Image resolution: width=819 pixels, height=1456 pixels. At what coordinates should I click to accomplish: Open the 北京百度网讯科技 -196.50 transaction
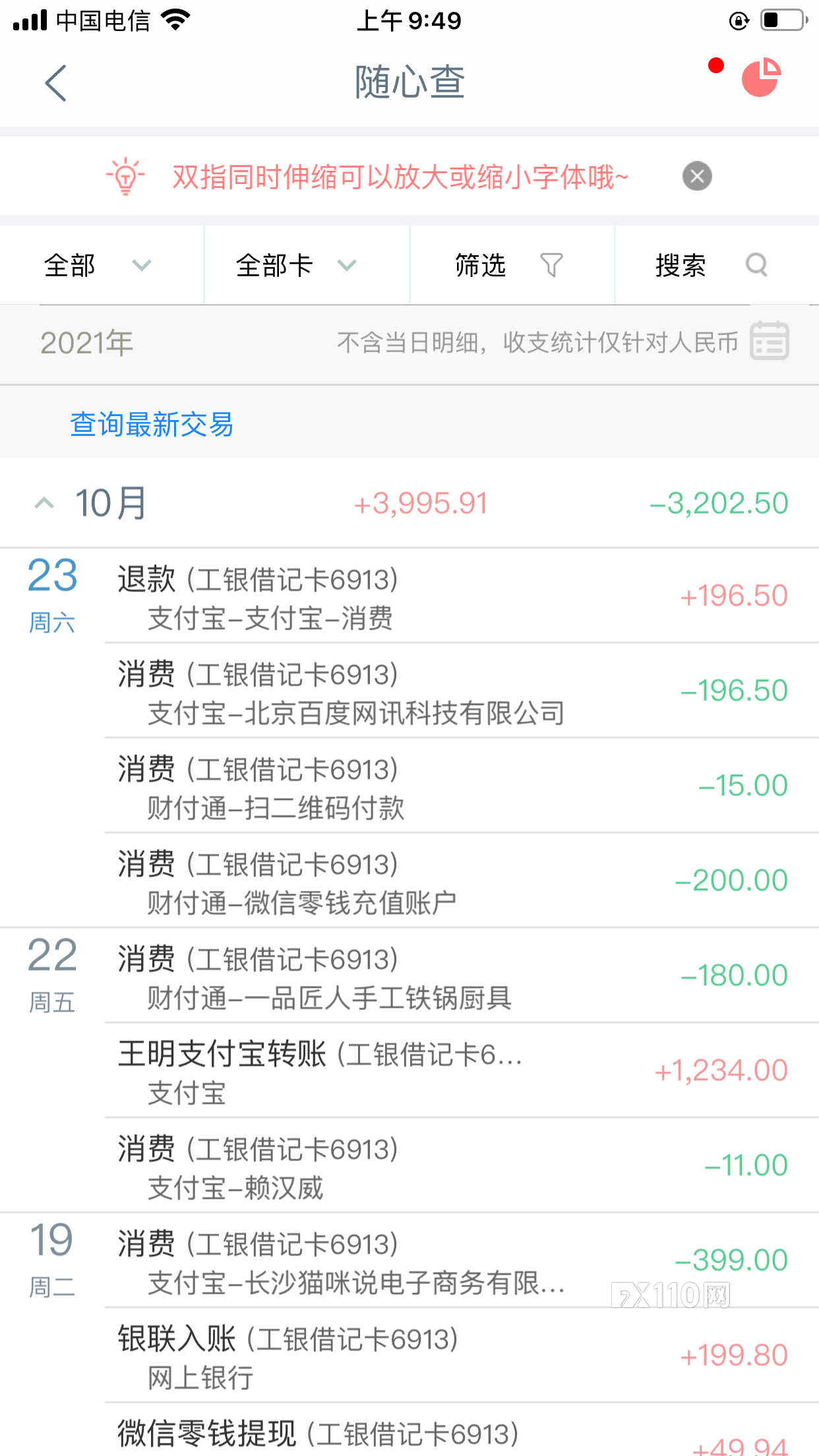tap(462, 691)
